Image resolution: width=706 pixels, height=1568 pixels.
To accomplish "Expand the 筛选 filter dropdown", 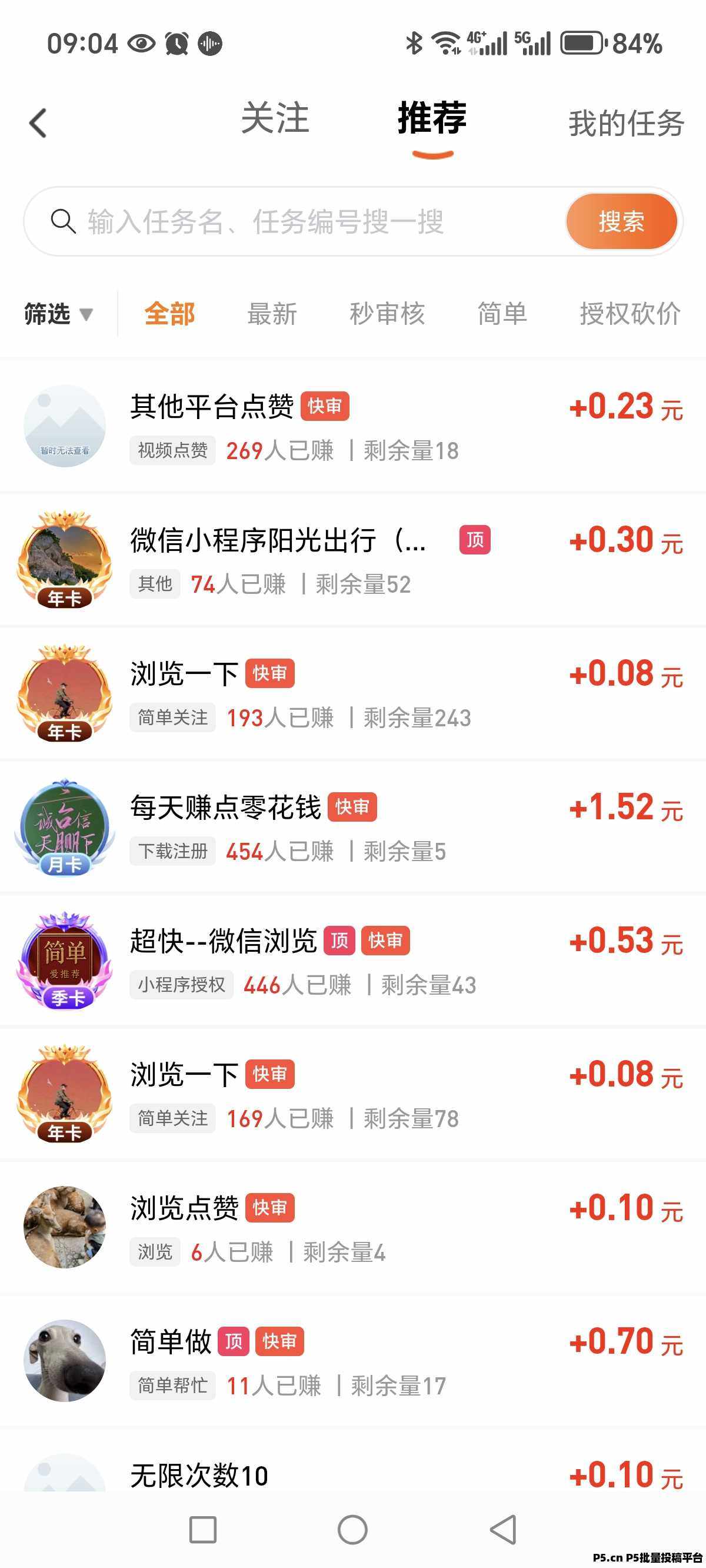I will point(58,314).
